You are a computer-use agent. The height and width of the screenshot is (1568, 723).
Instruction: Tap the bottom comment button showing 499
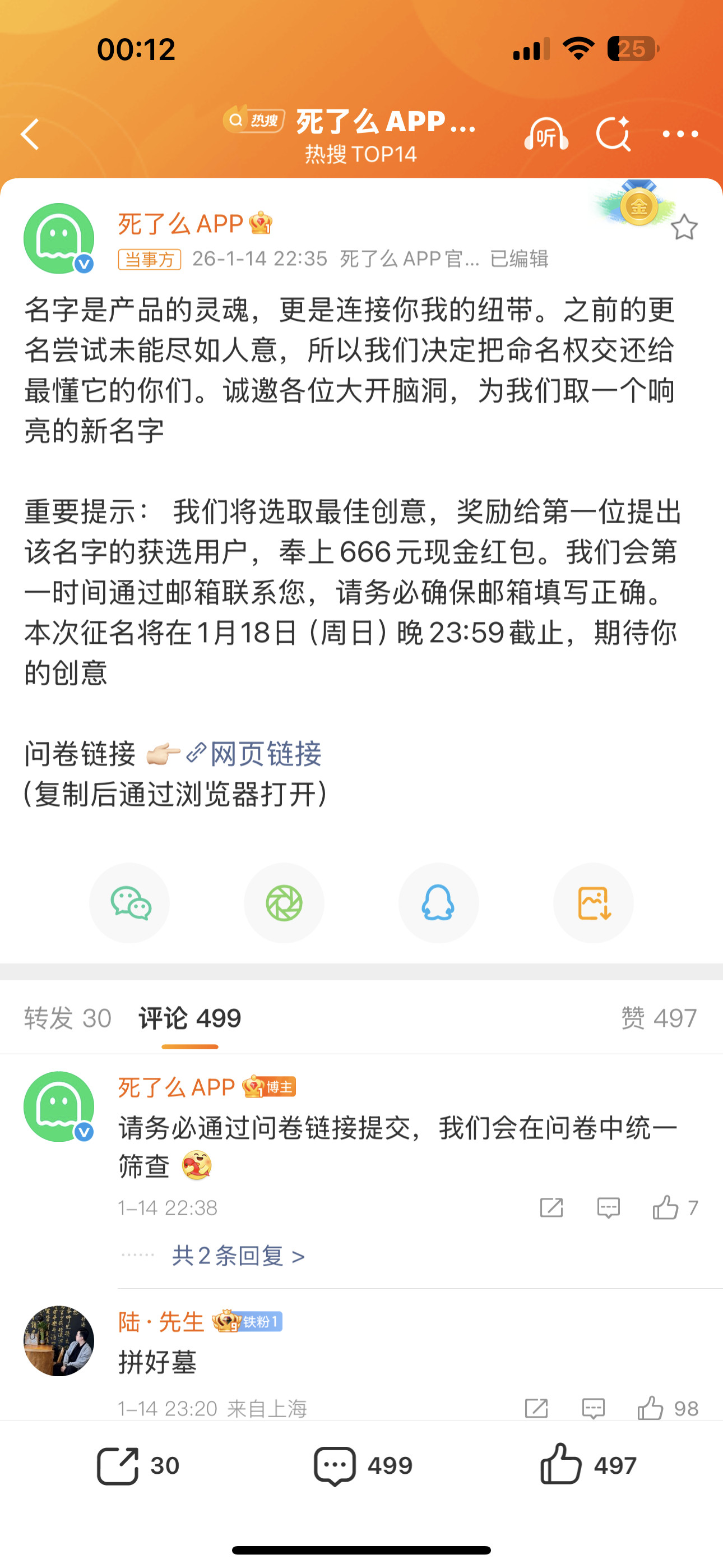coord(362,1466)
